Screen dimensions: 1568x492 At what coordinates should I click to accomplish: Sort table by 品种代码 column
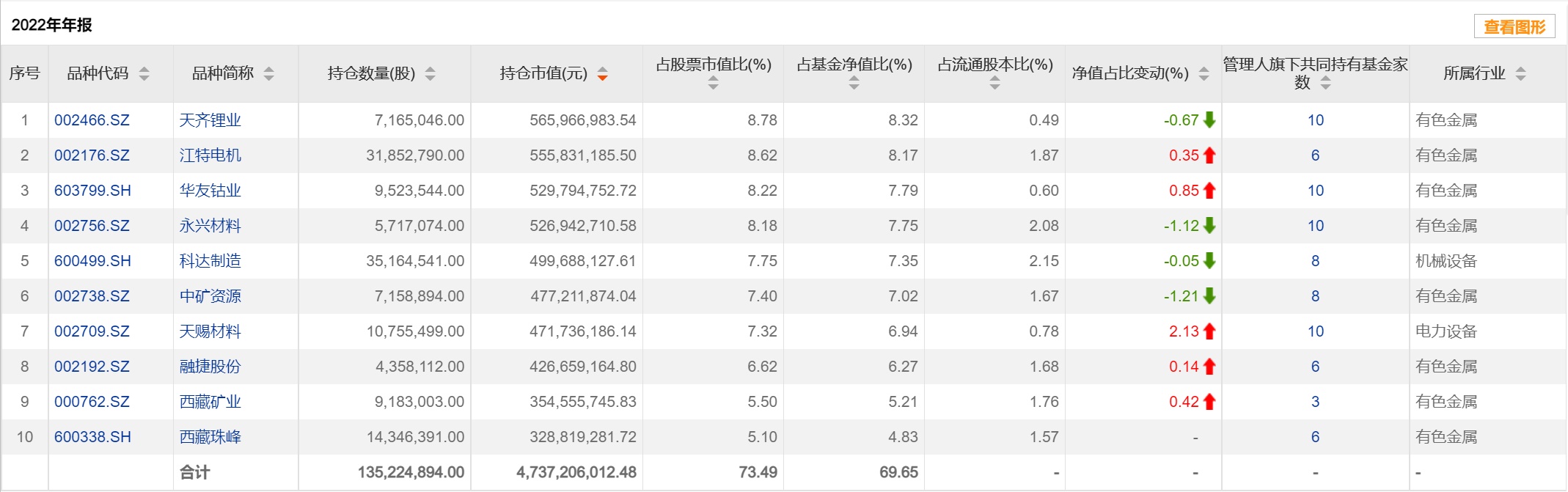pos(144,73)
